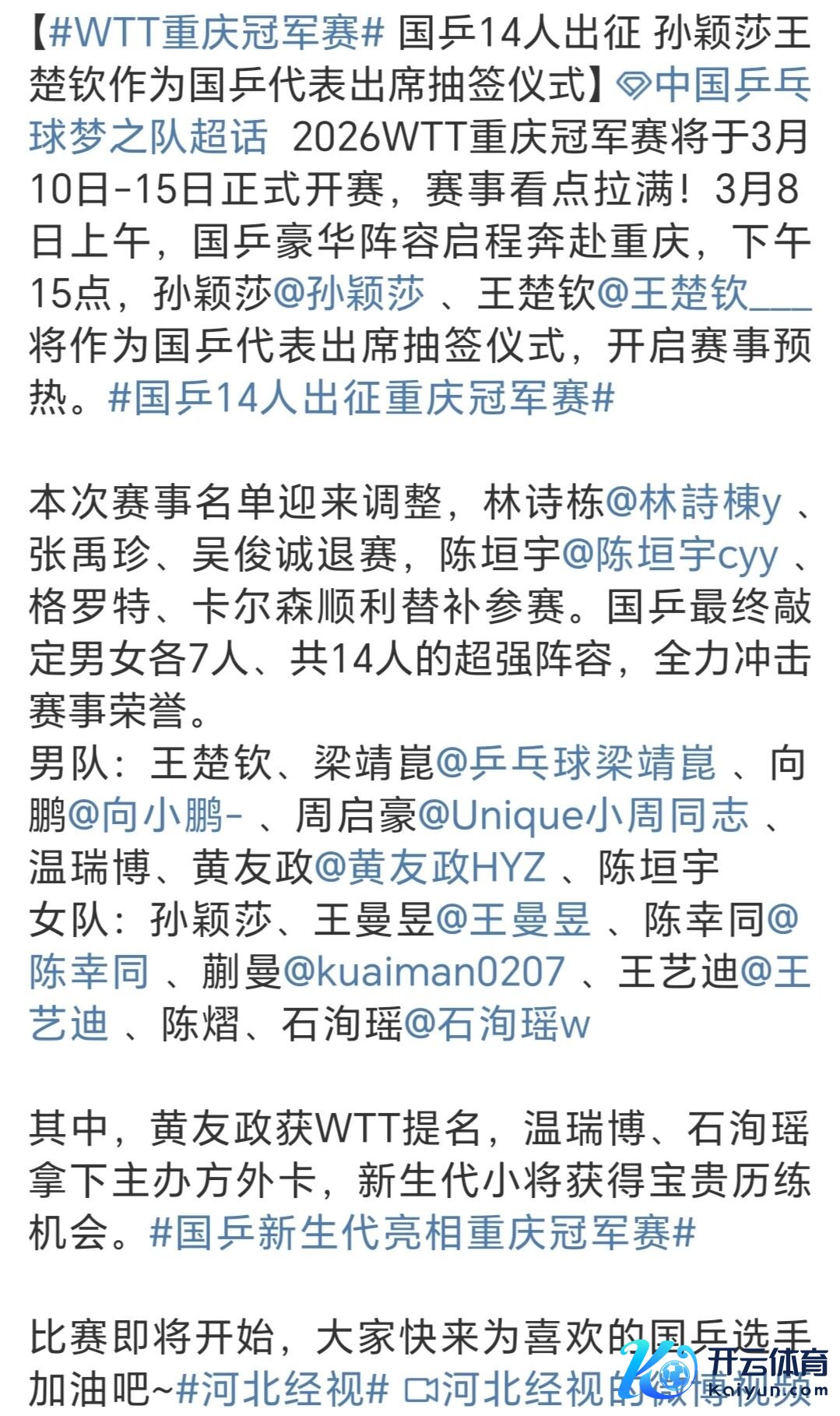Image resolution: width=840 pixels, height=1416 pixels.
Task: View the @林詩棟y profile
Action: [x=693, y=502]
